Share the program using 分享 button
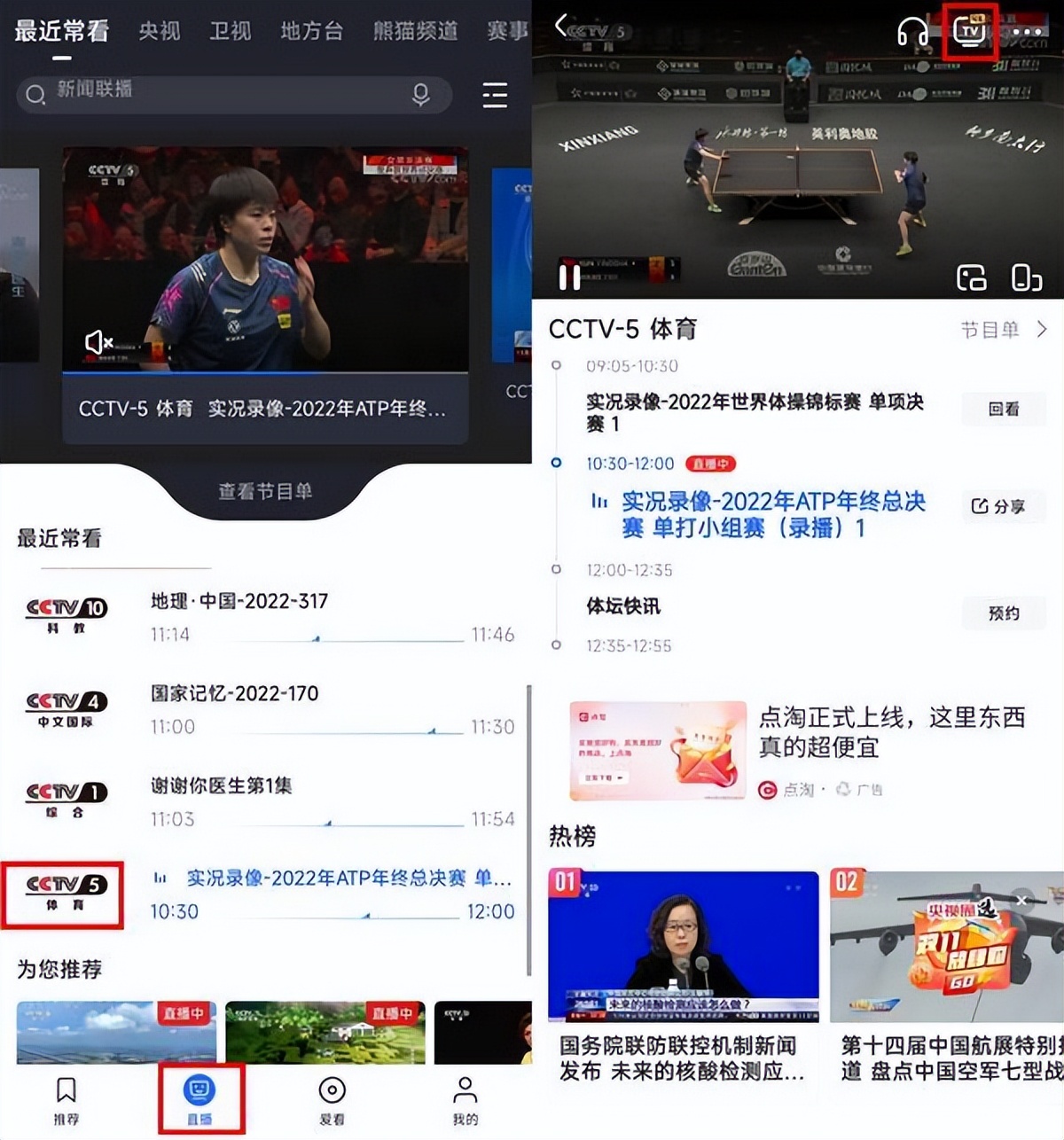 (x=1003, y=506)
